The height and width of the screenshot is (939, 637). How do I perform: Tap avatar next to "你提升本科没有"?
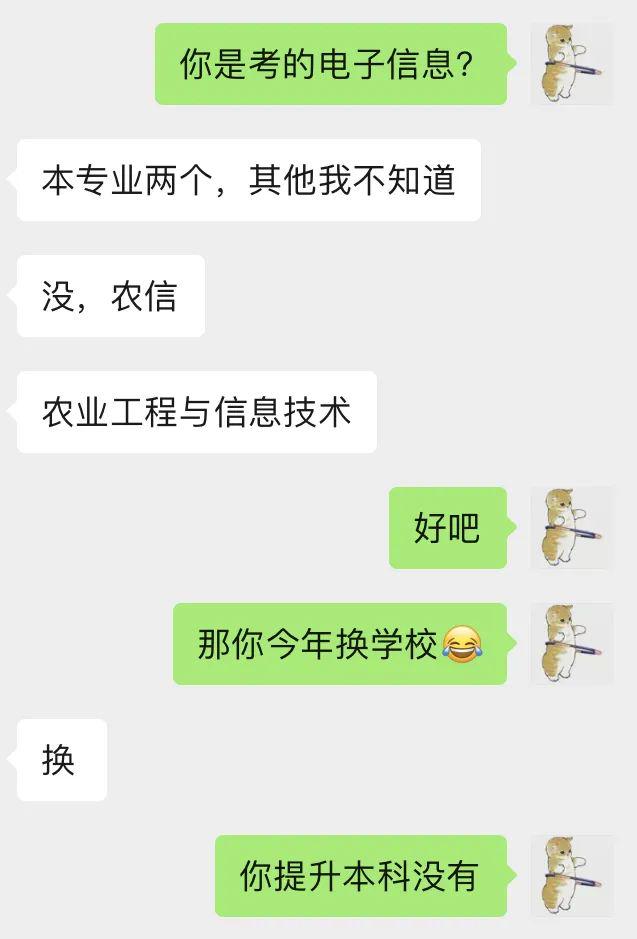pos(571,876)
